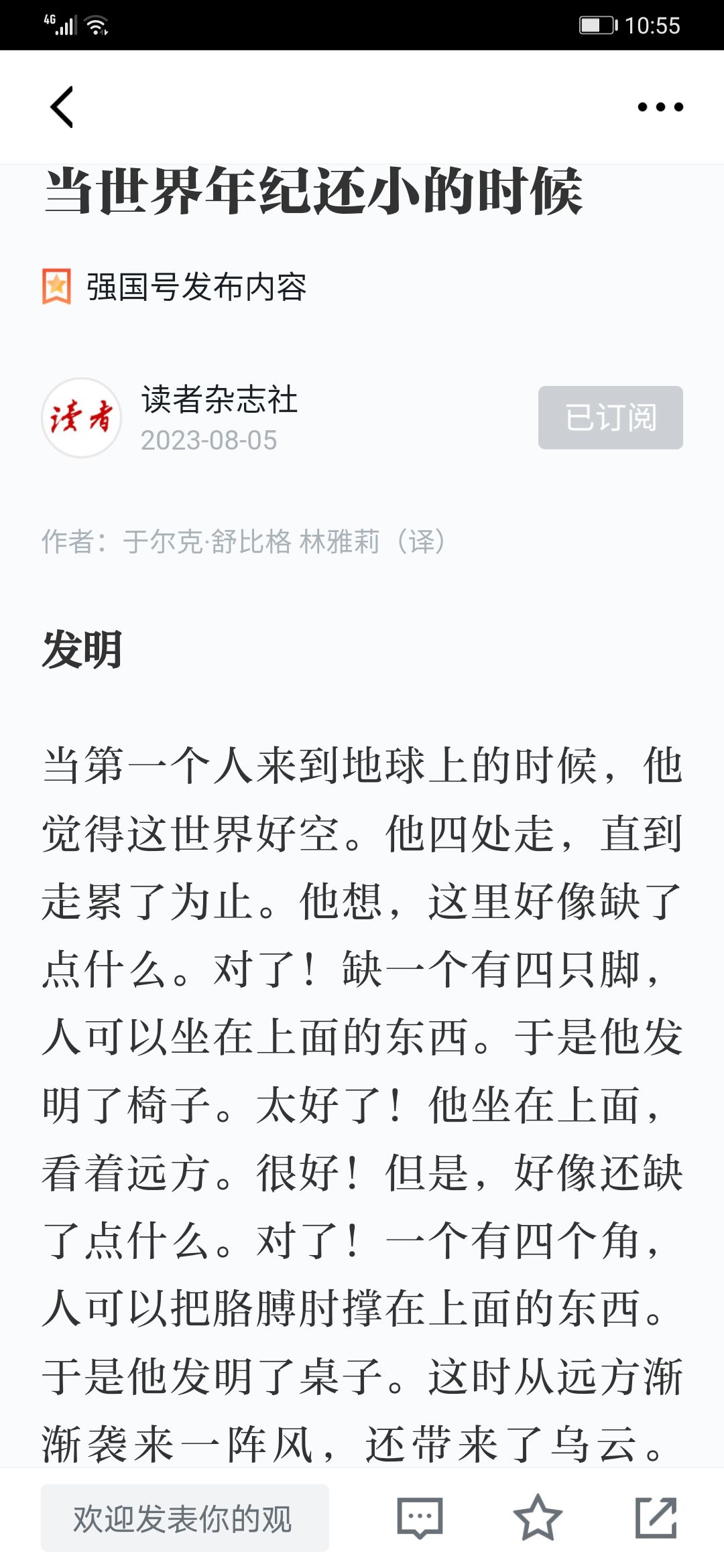
Task: Tap the 已订阅 subscription button
Action: click(610, 417)
